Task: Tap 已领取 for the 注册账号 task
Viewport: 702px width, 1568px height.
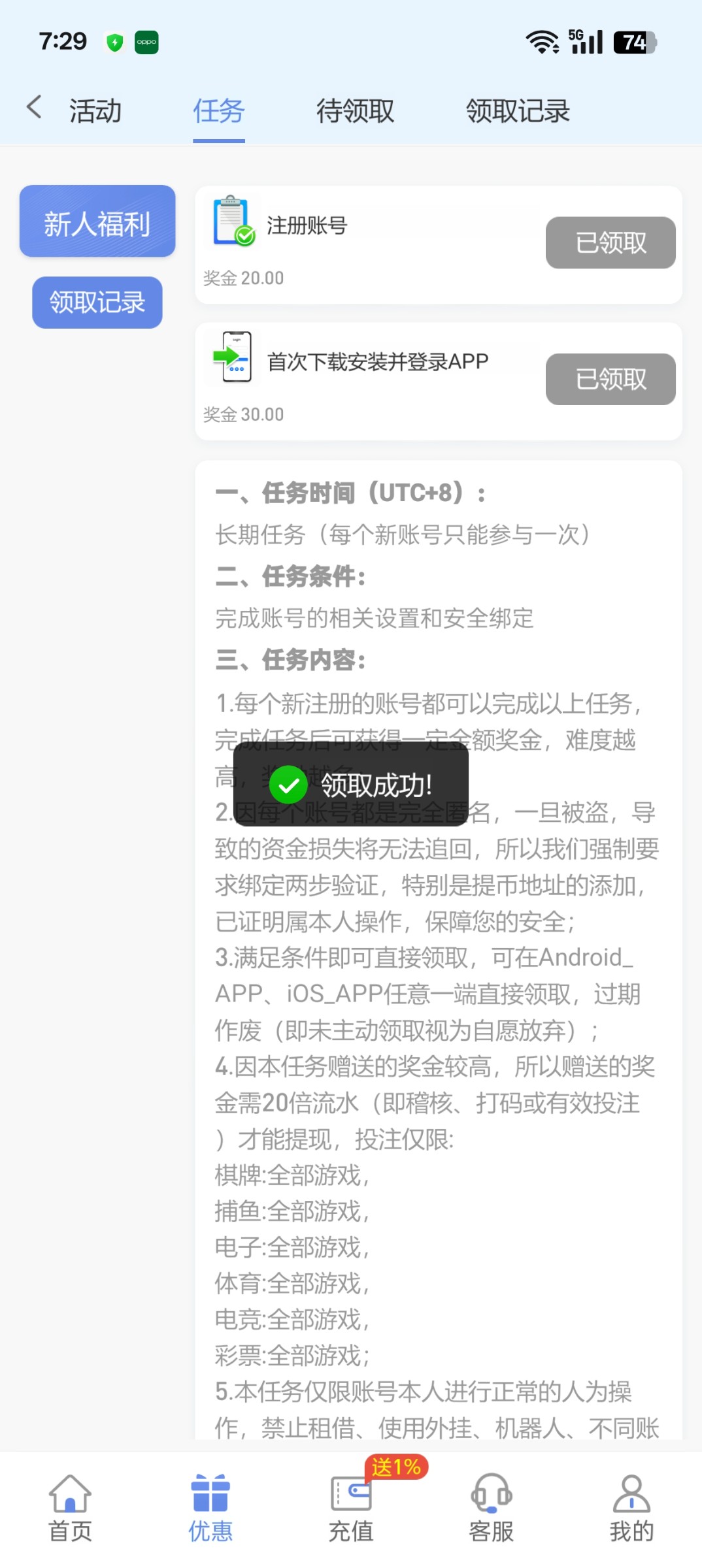Action: pyautogui.click(x=610, y=243)
